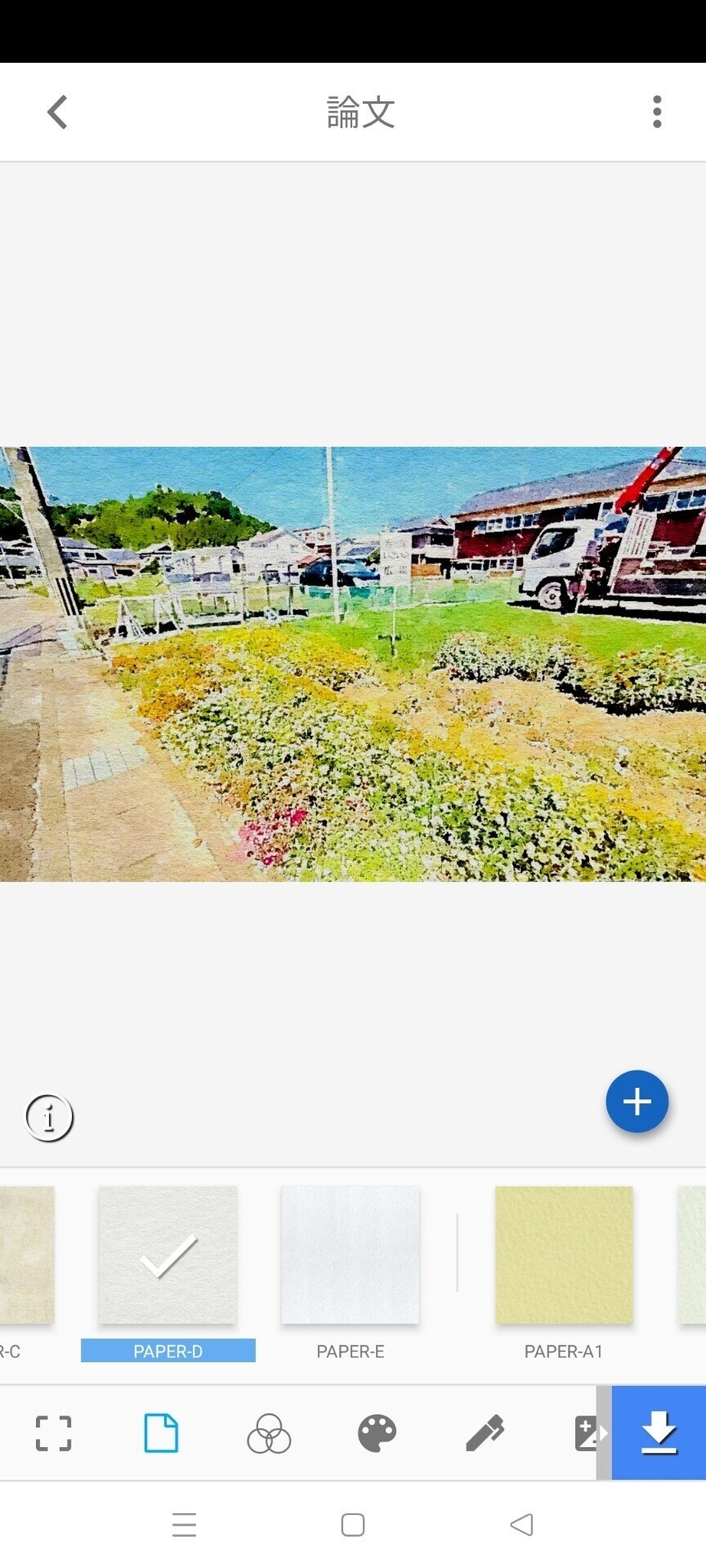Screen dimensions: 706x1568
Task: Select the fullscreen crop tool
Action: coord(53,1435)
